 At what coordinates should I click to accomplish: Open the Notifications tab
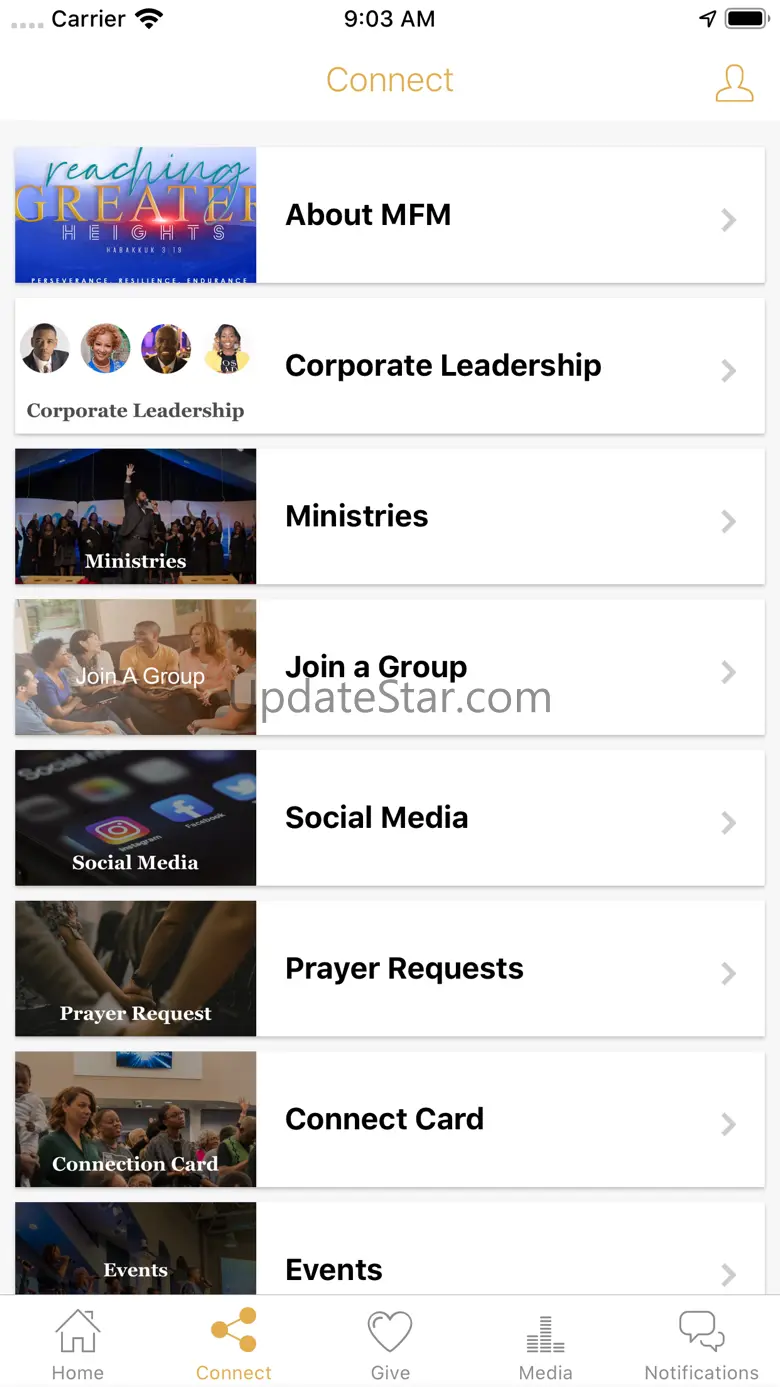(x=701, y=1344)
